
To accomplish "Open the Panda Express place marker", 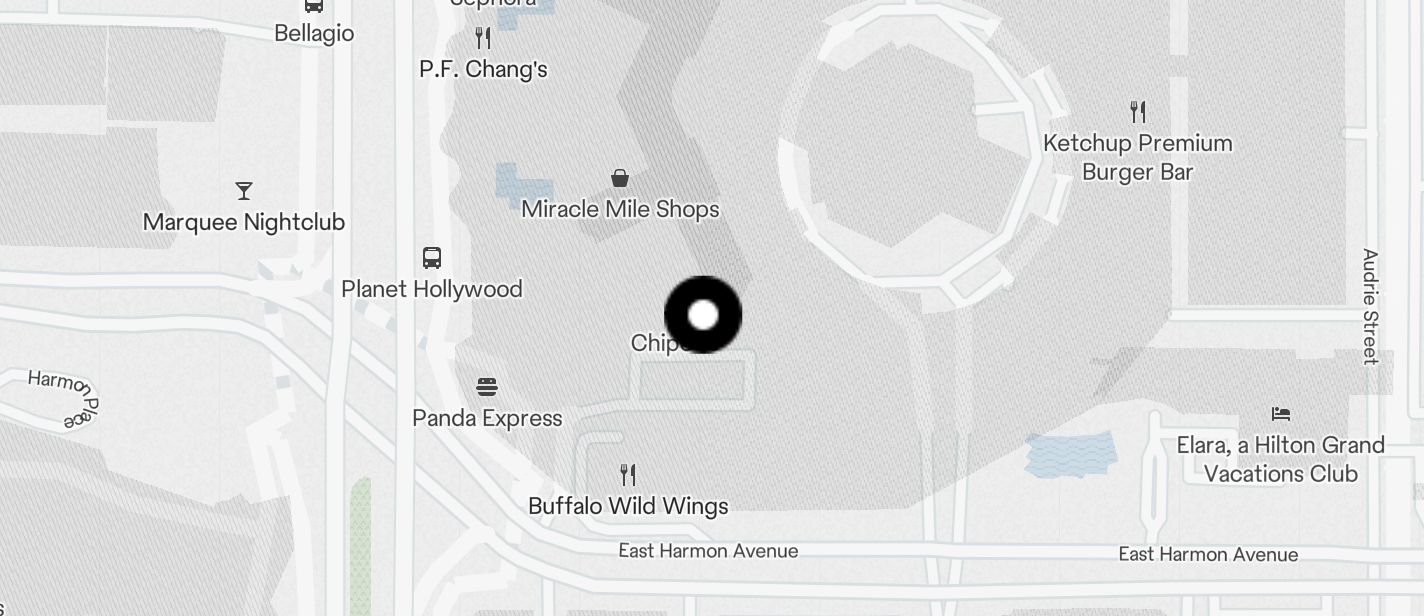I will (487, 387).
